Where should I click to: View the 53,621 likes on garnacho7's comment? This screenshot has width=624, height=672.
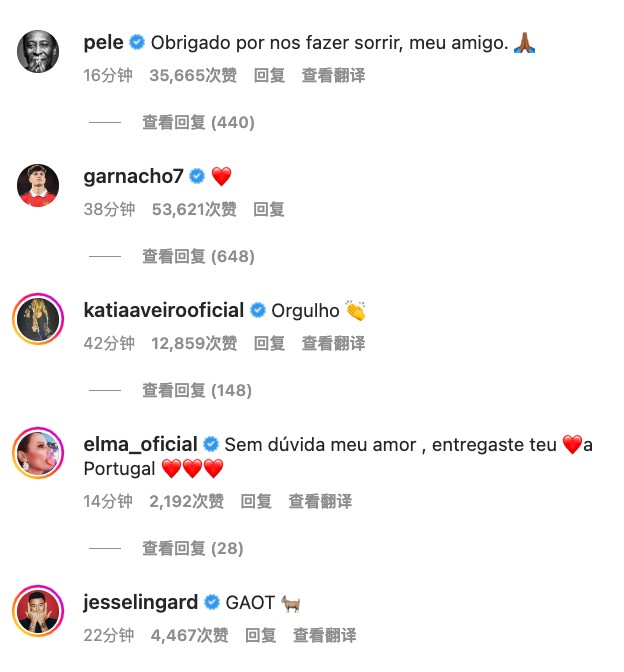(x=194, y=209)
